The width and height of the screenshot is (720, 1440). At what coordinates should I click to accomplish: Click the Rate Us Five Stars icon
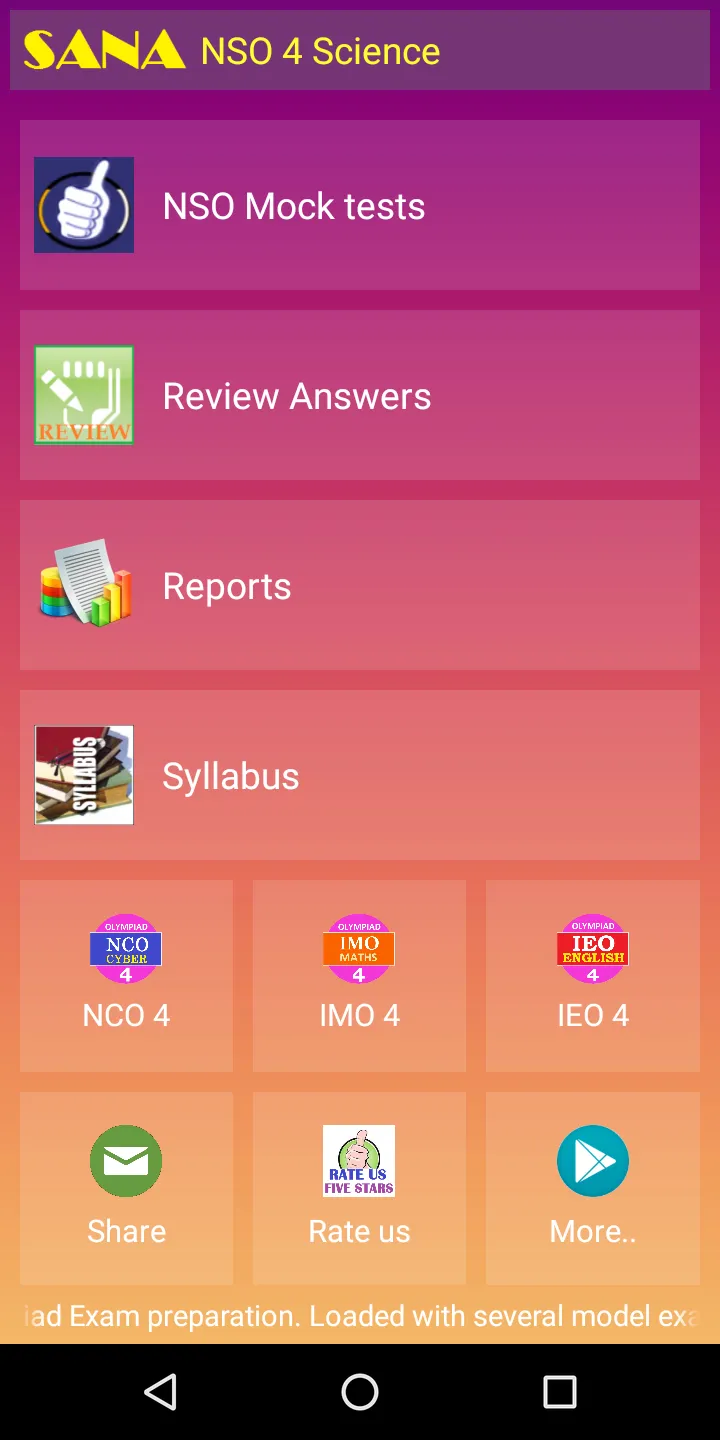point(359,1161)
